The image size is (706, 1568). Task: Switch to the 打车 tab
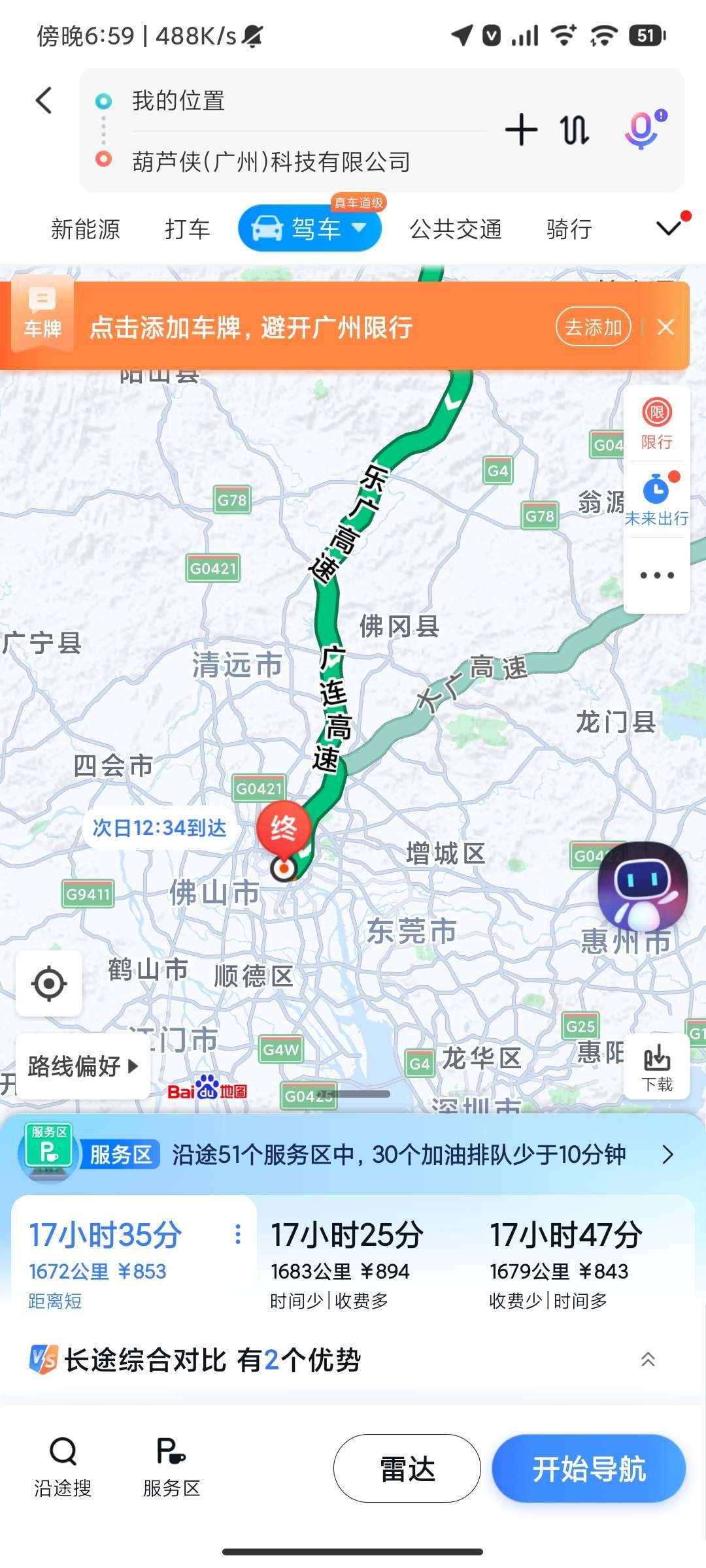point(188,229)
